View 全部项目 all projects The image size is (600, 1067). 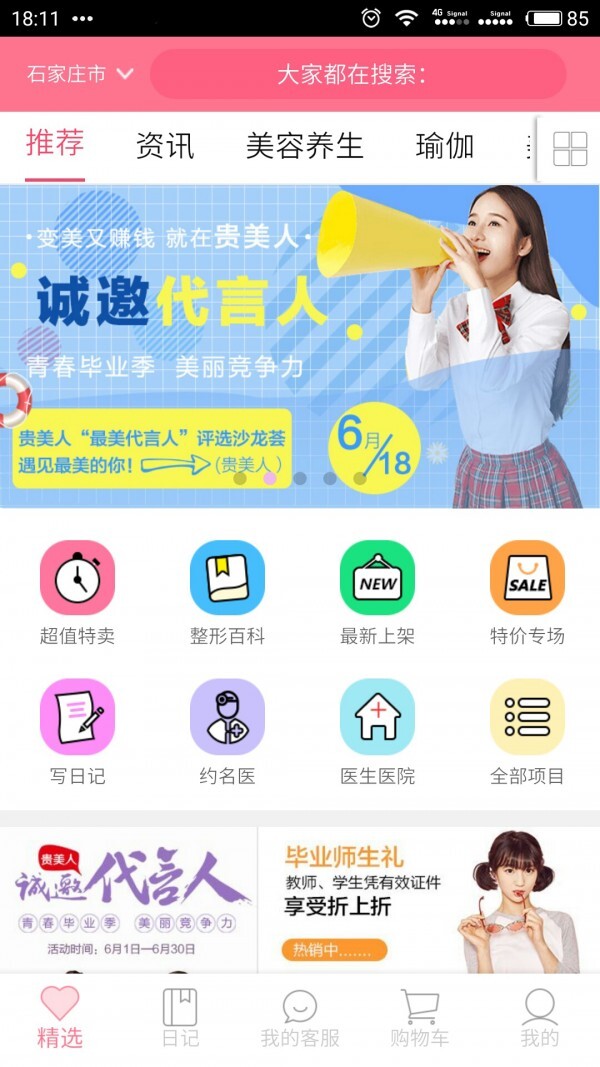pyautogui.click(x=527, y=732)
